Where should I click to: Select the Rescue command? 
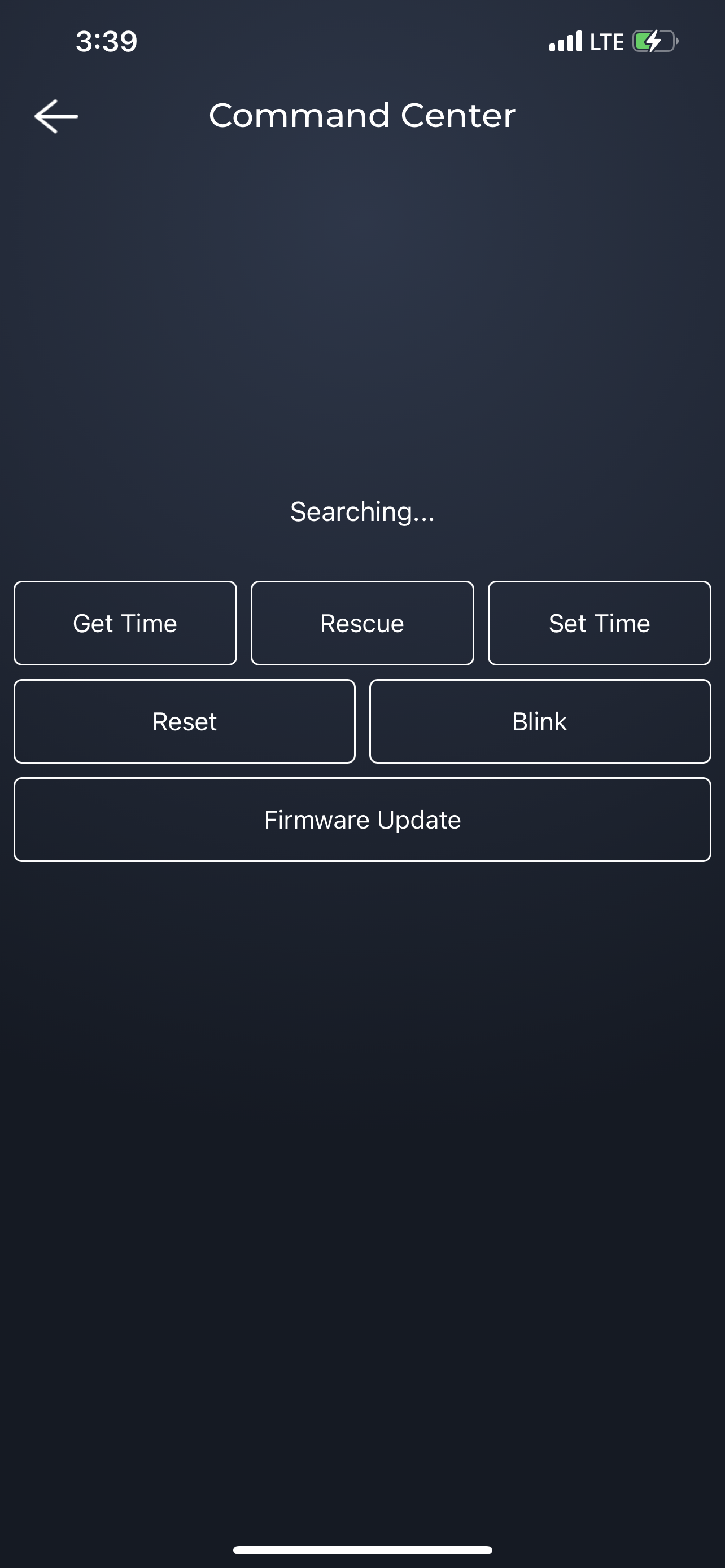362,623
